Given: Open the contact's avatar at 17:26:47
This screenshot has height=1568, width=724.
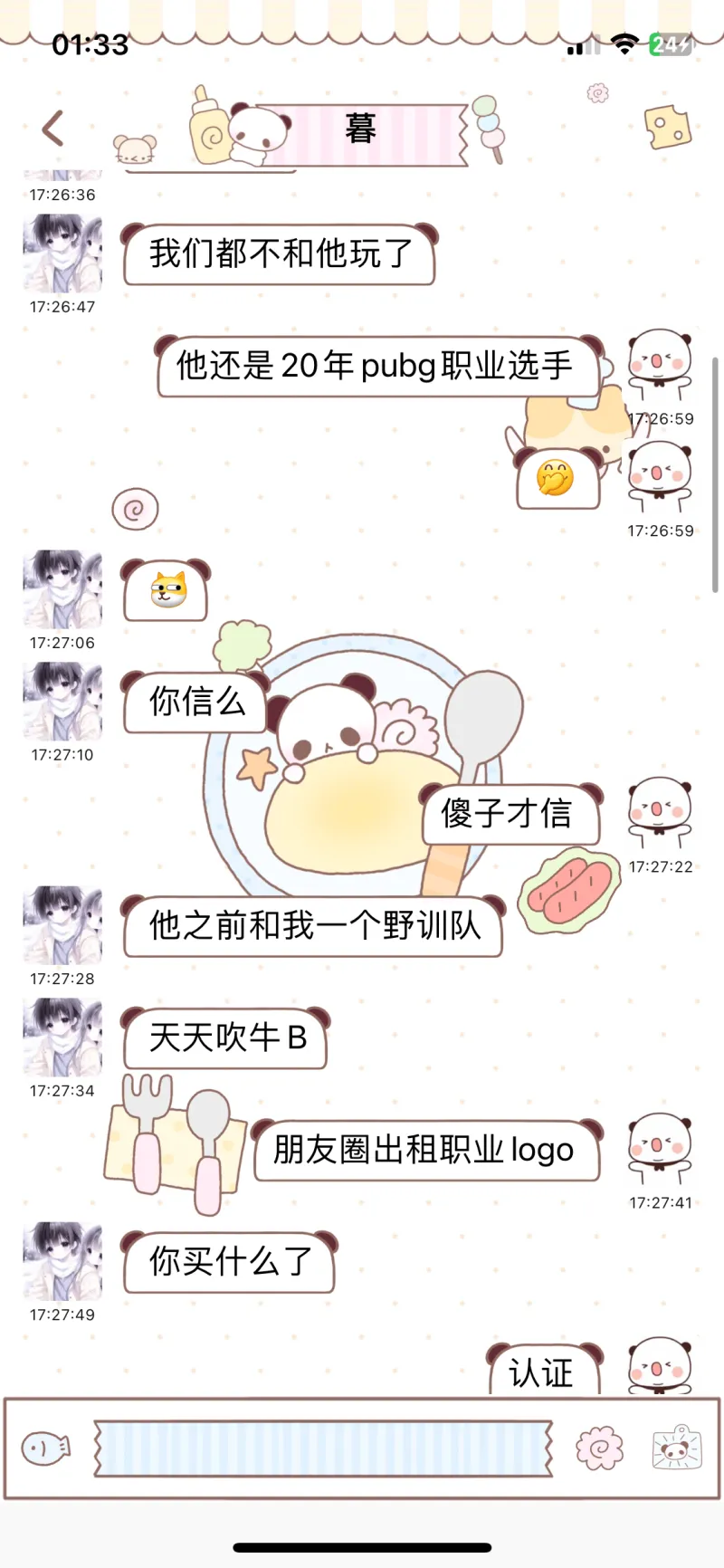Looking at the screenshot, I should [x=62, y=253].
